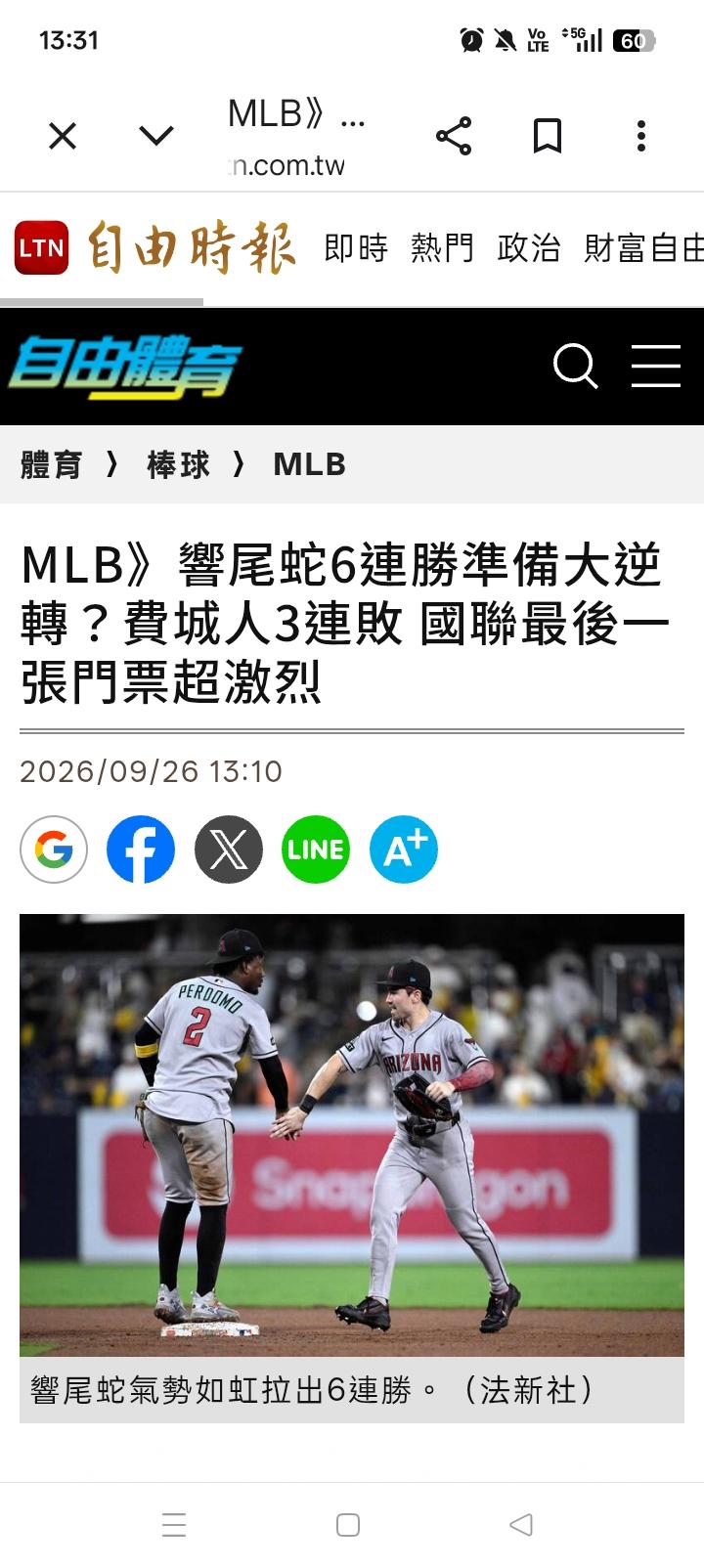This screenshot has height=1568, width=704.
Task: Share the article on X
Action: (x=229, y=849)
